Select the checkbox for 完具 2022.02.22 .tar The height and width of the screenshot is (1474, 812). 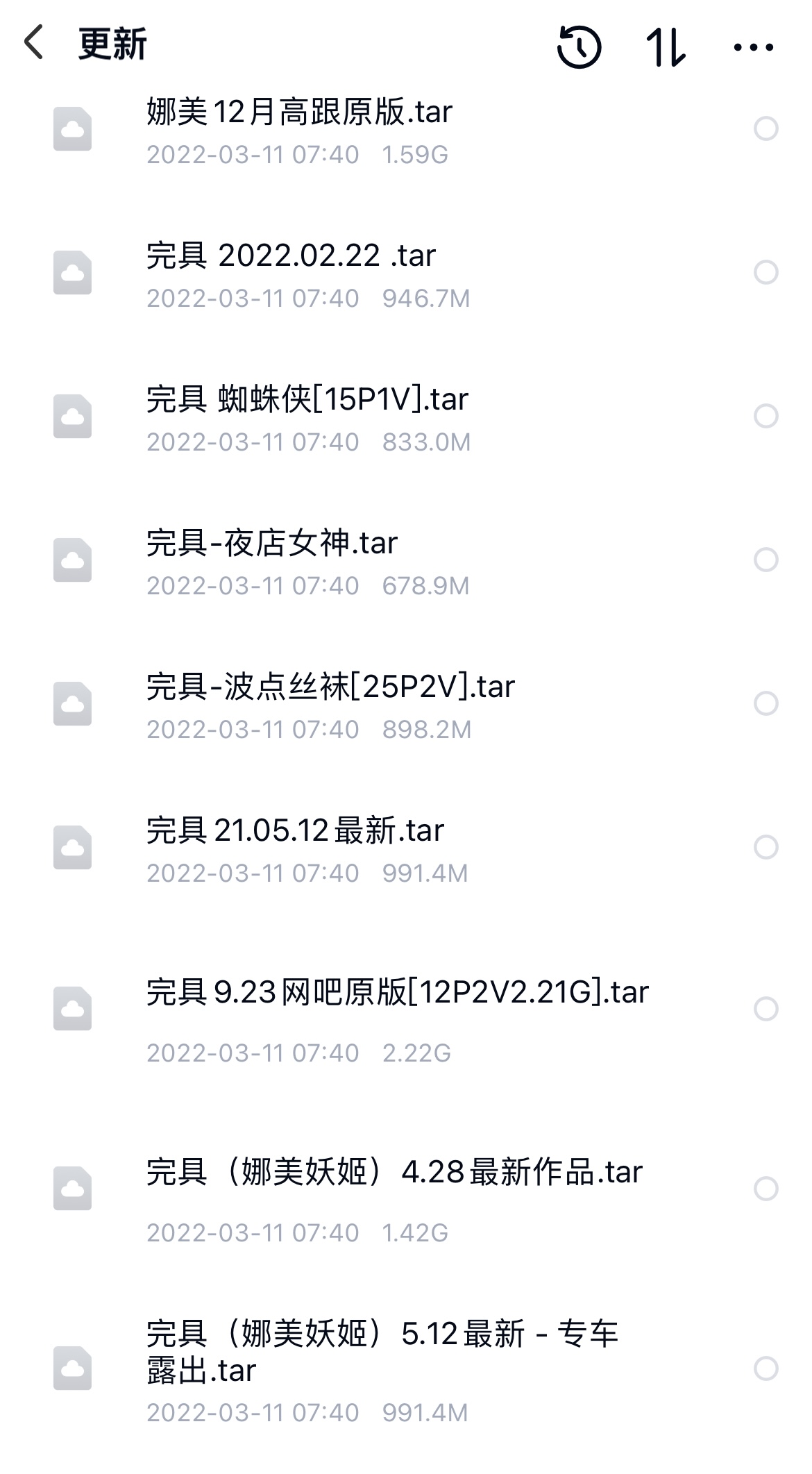(x=766, y=272)
